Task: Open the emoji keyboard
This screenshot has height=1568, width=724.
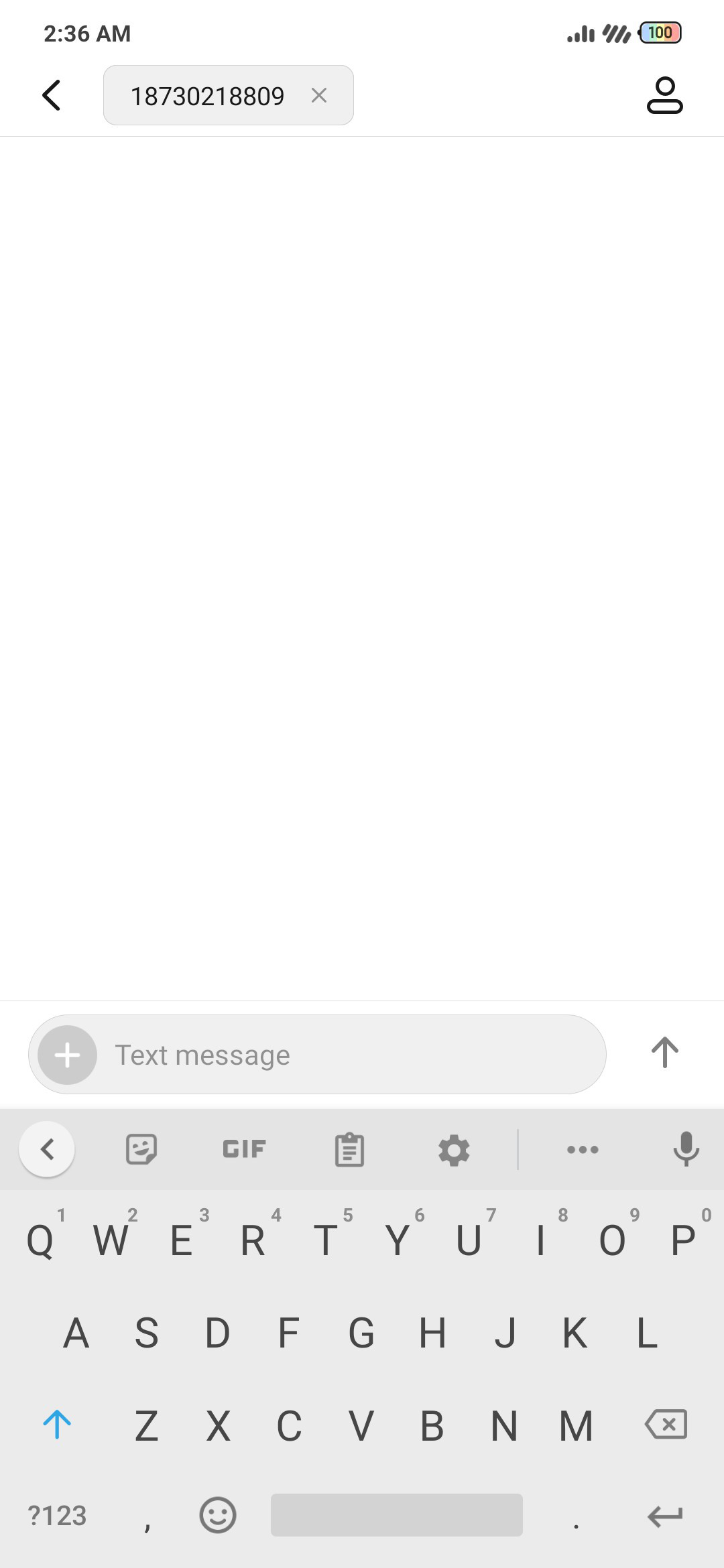Action: (218, 1515)
